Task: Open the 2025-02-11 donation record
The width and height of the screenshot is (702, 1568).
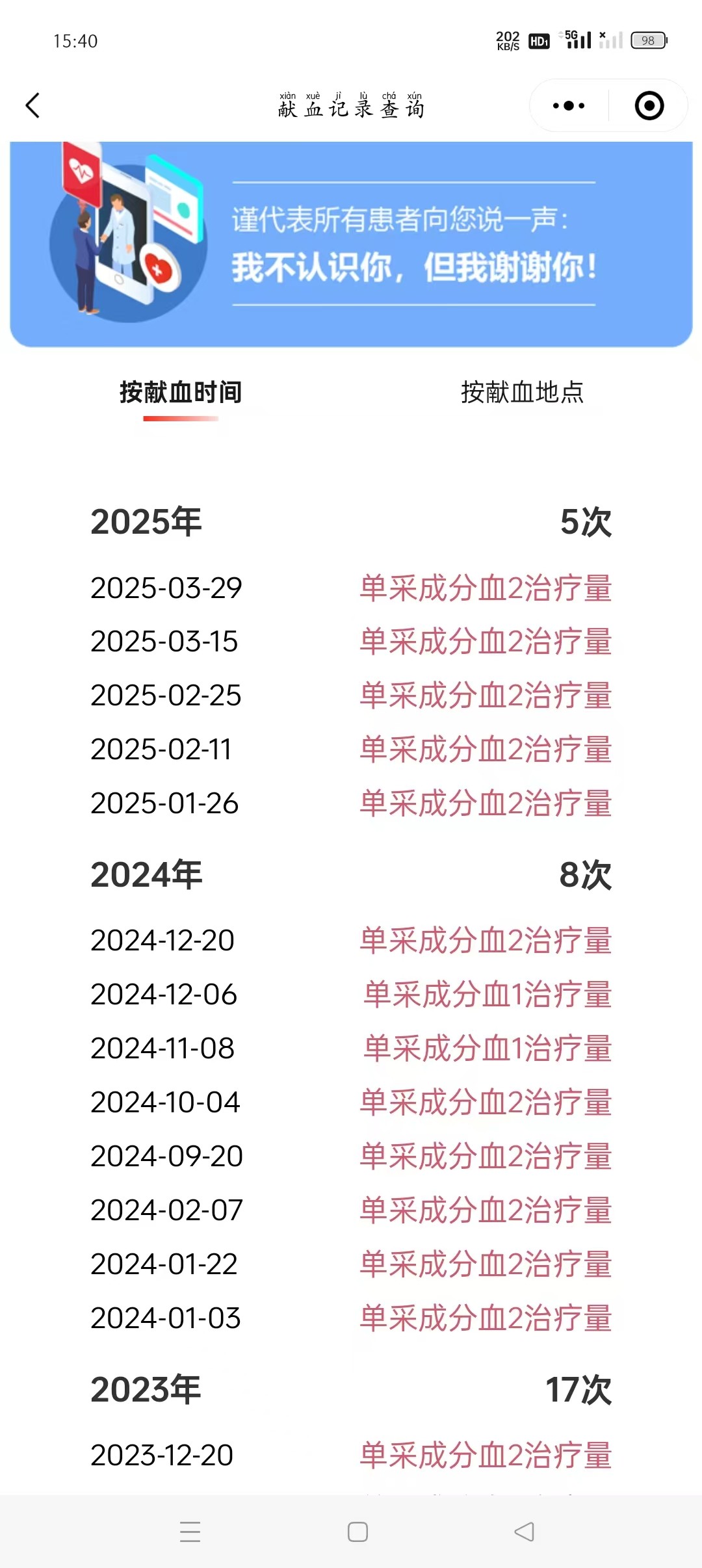Action: 351,749
